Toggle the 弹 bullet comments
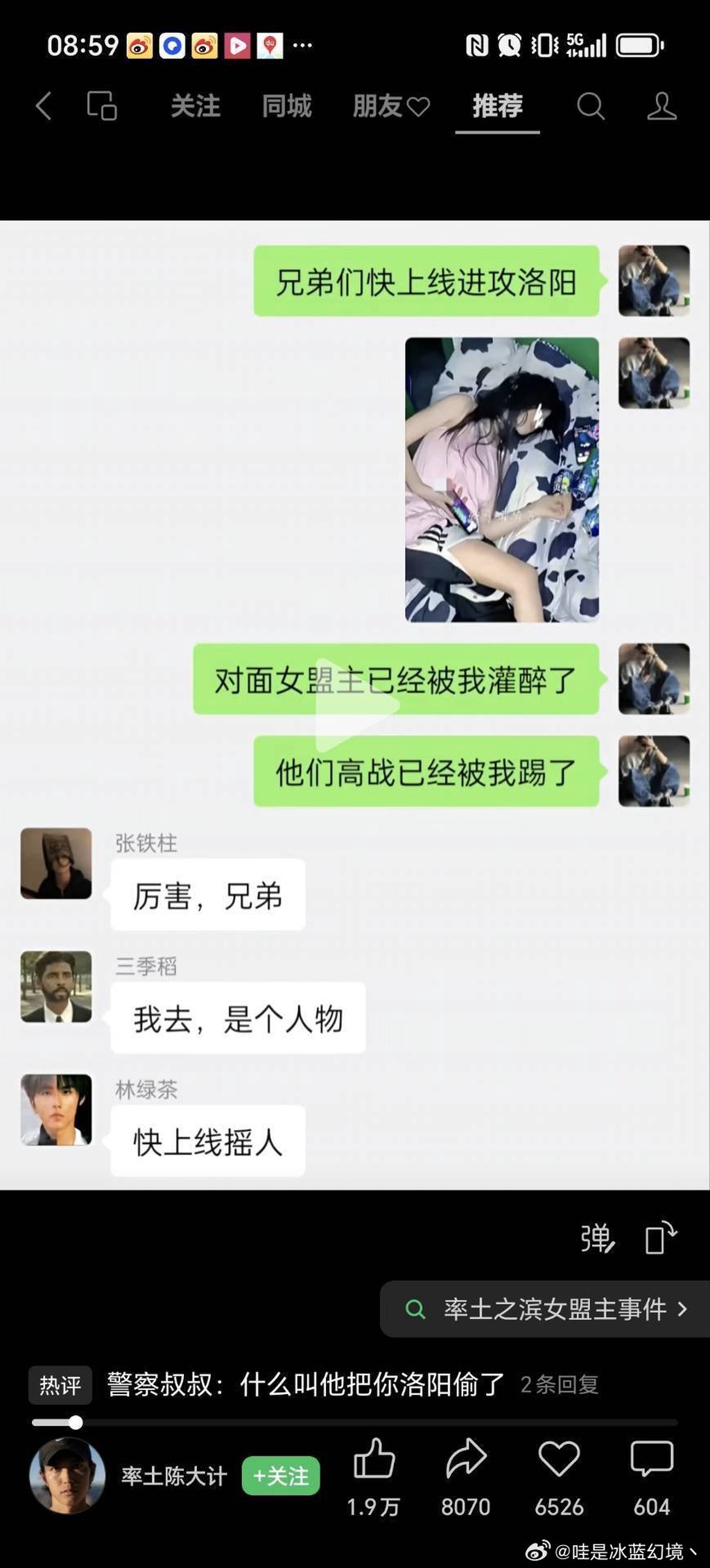710x1568 pixels. click(x=597, y=1237)
